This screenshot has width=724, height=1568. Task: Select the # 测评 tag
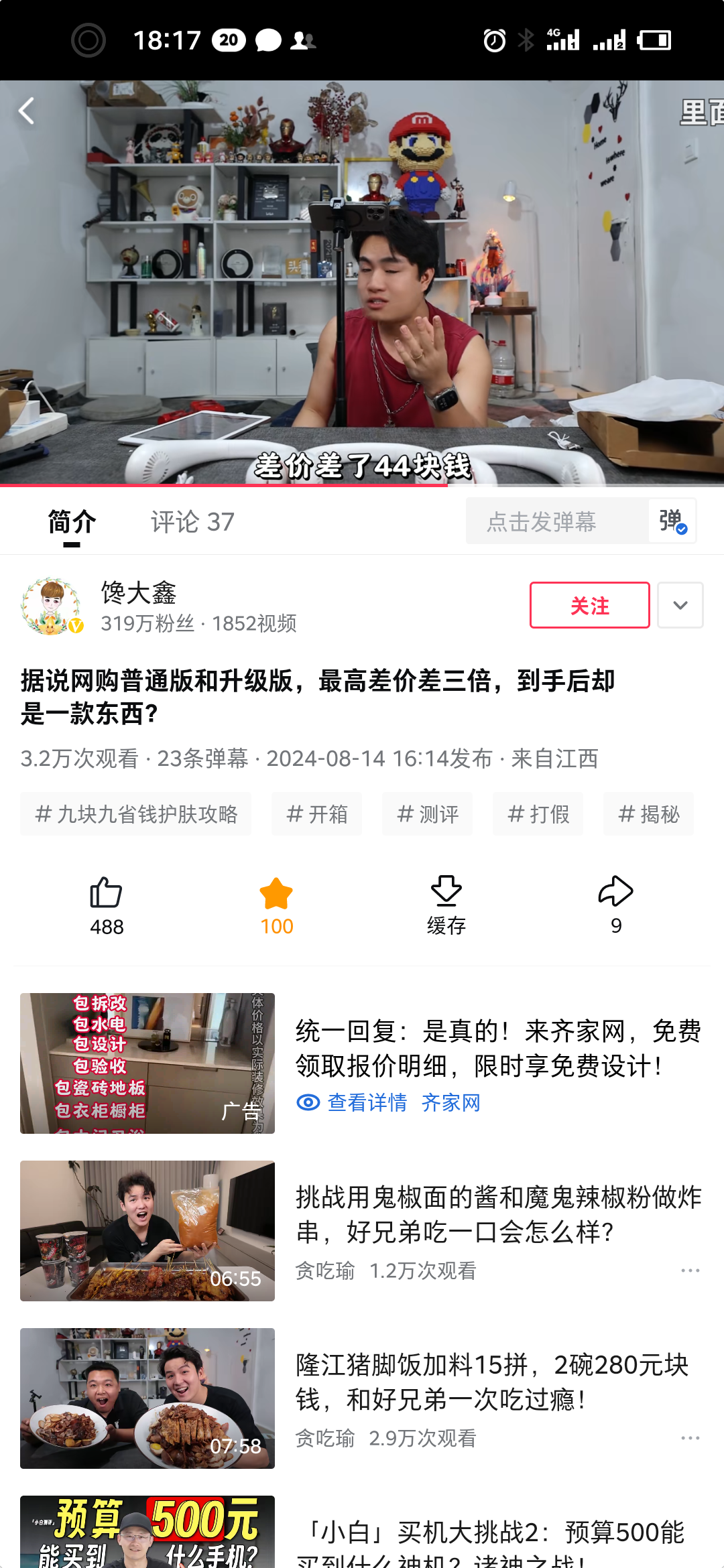[x=427, y=814]
